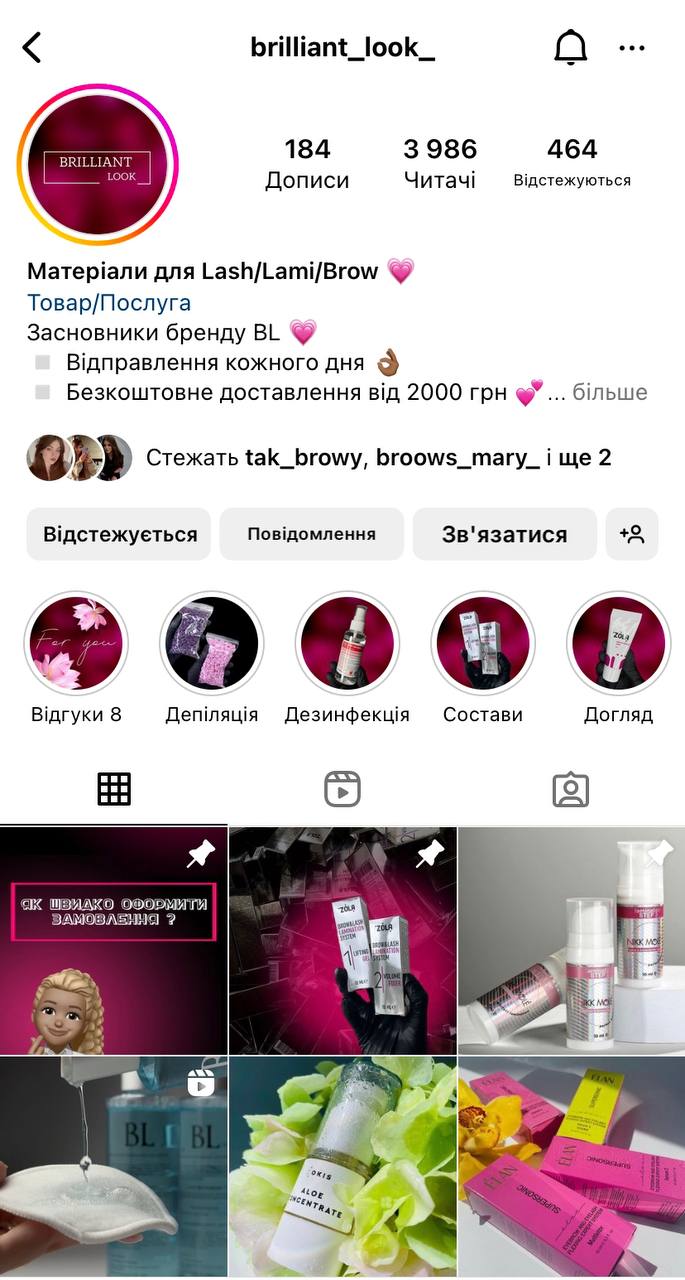This screenshot has height=1280, width=685.
Task: Open the notifications bell for this profile
Action: coord(570,47)
